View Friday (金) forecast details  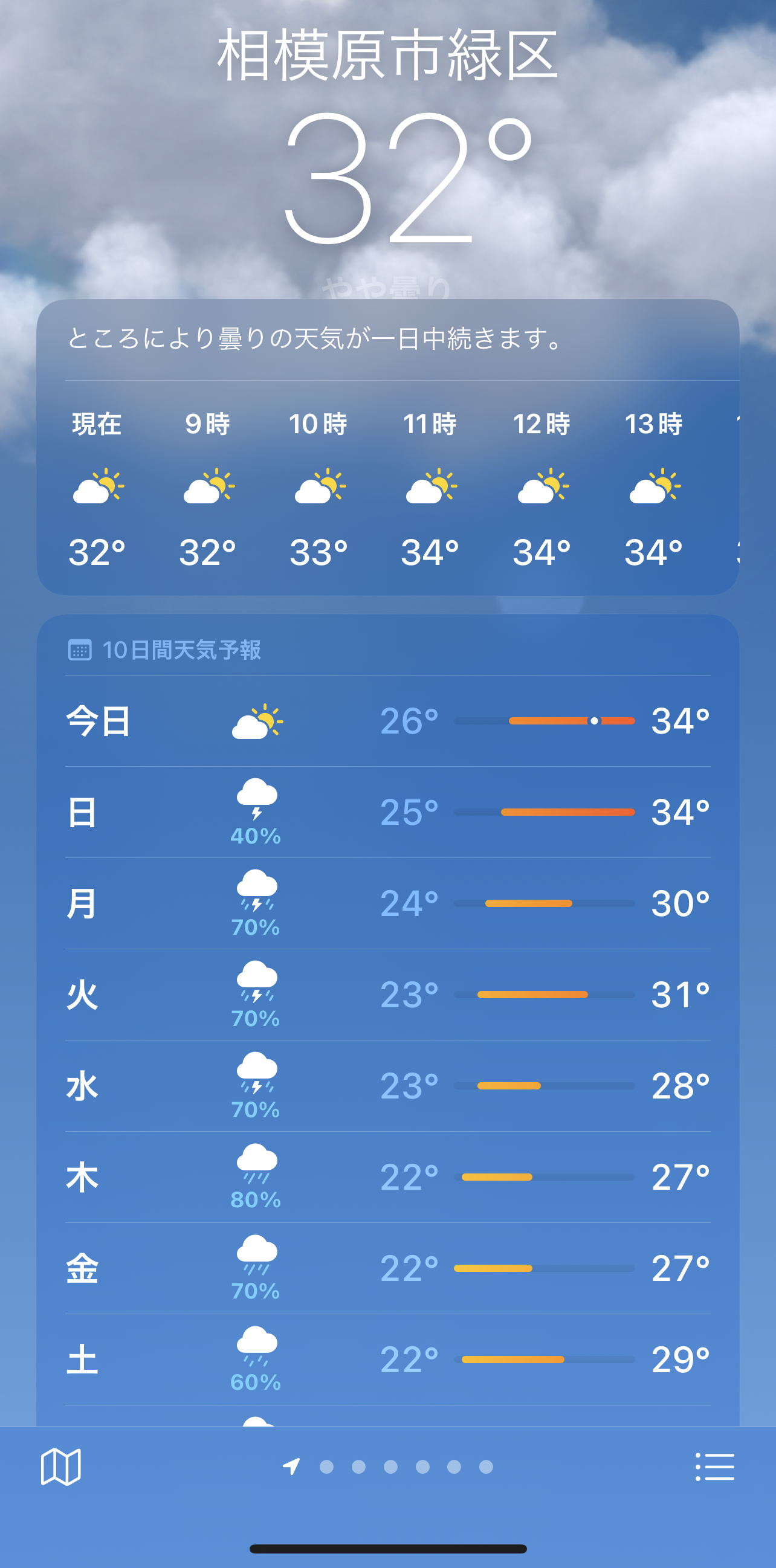coord(387,1269)
